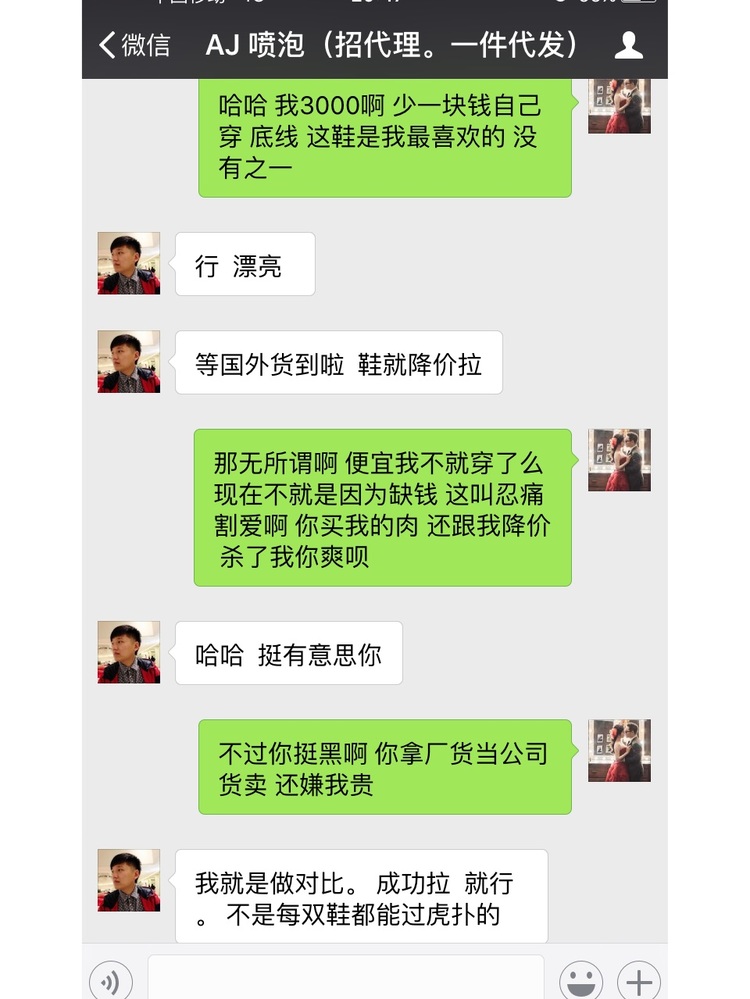
Task: Tap sender's avatar beside 行 漂亮 message
Action: tap(128, 264)
